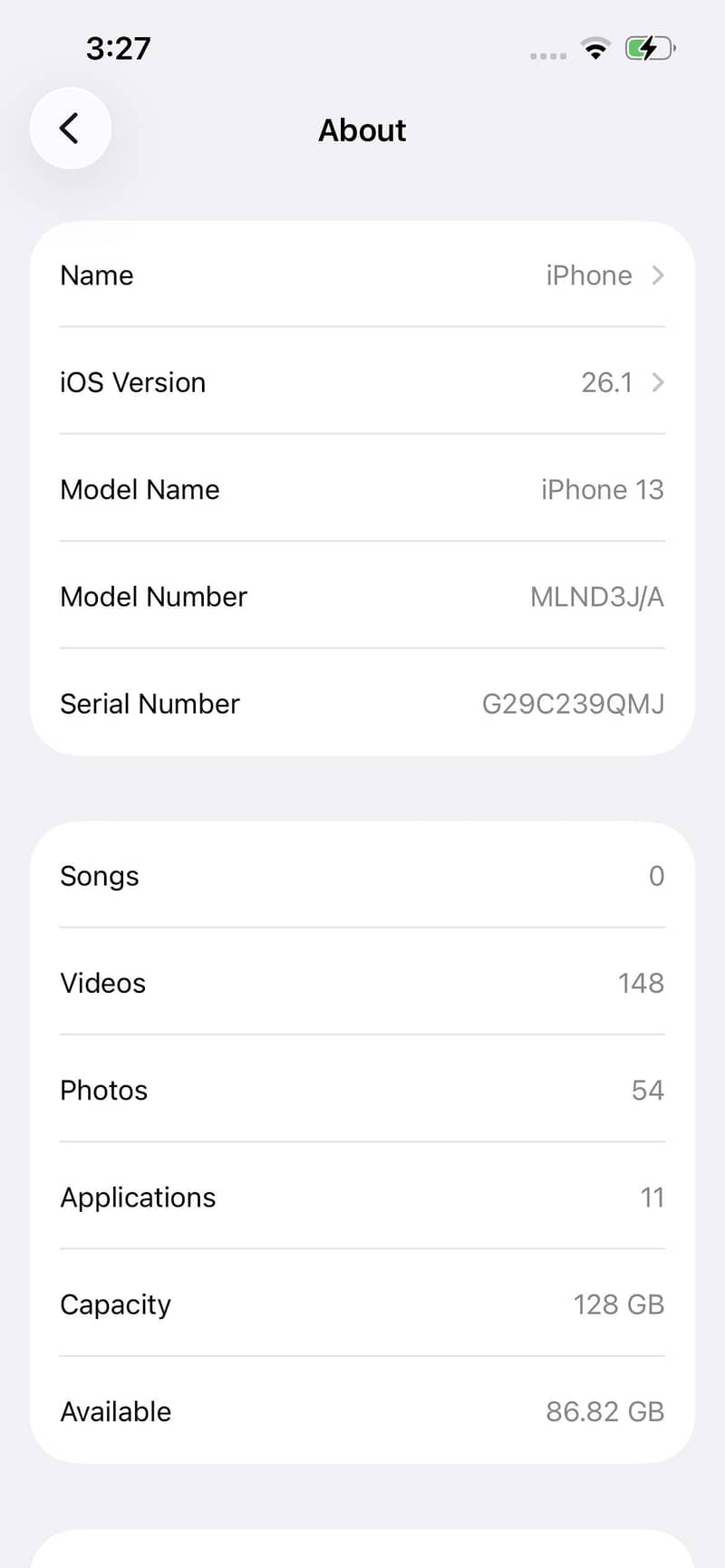Viewport: 725px width, 1568px height.
Task: Select the Model Name row
Action: pos(362,489)
